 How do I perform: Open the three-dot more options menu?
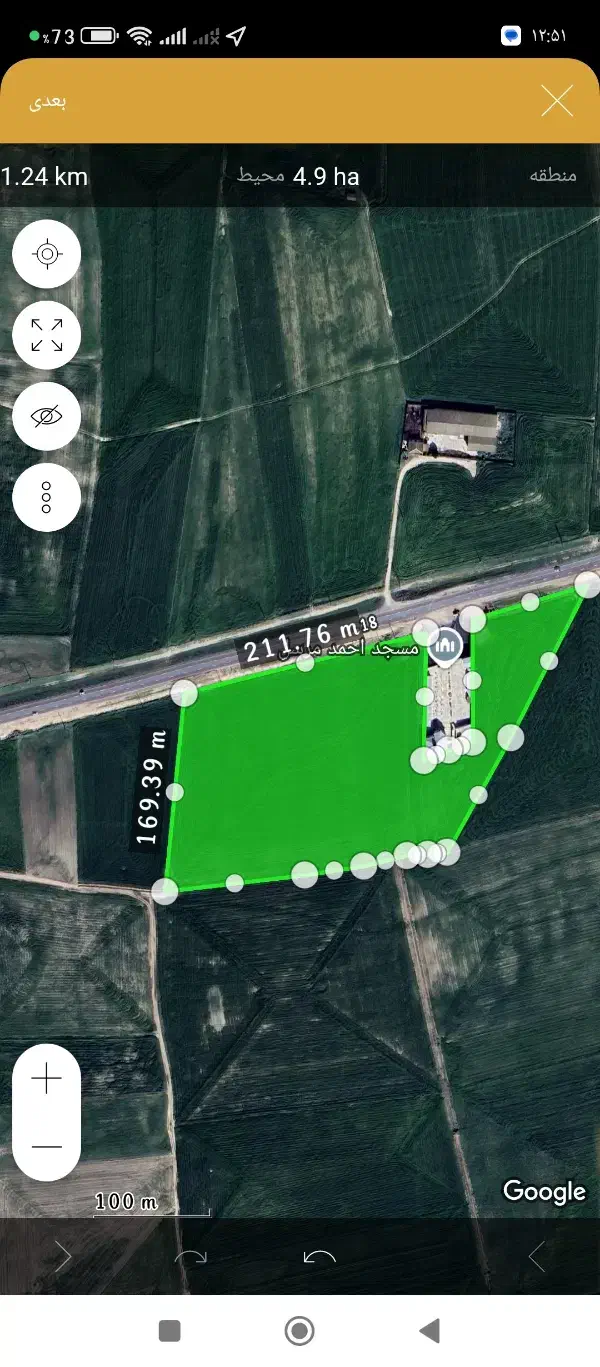tap(47, 497)
